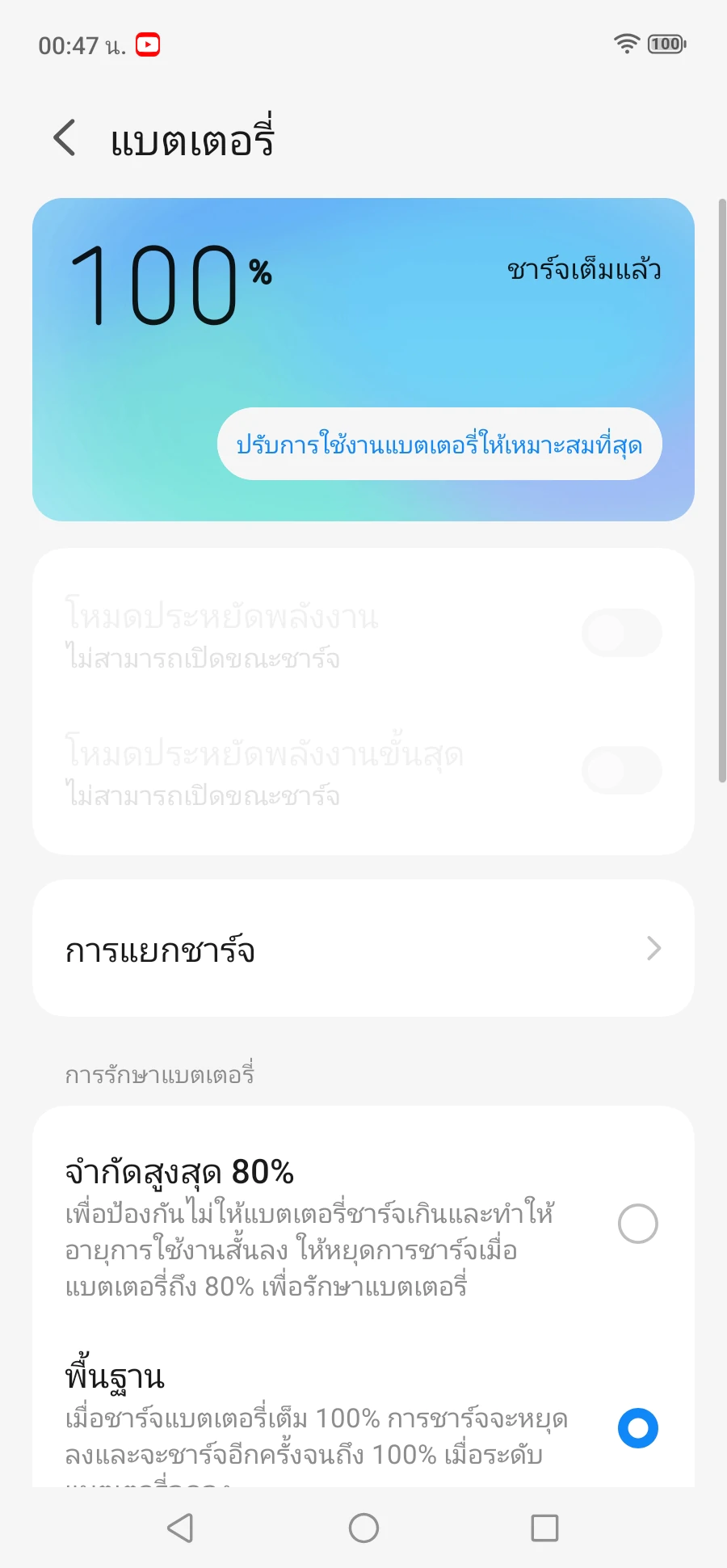Select the พื้นฐาน charging option
The height and width of the screenshot is (1568, 727).
(x=637, y=1428)
